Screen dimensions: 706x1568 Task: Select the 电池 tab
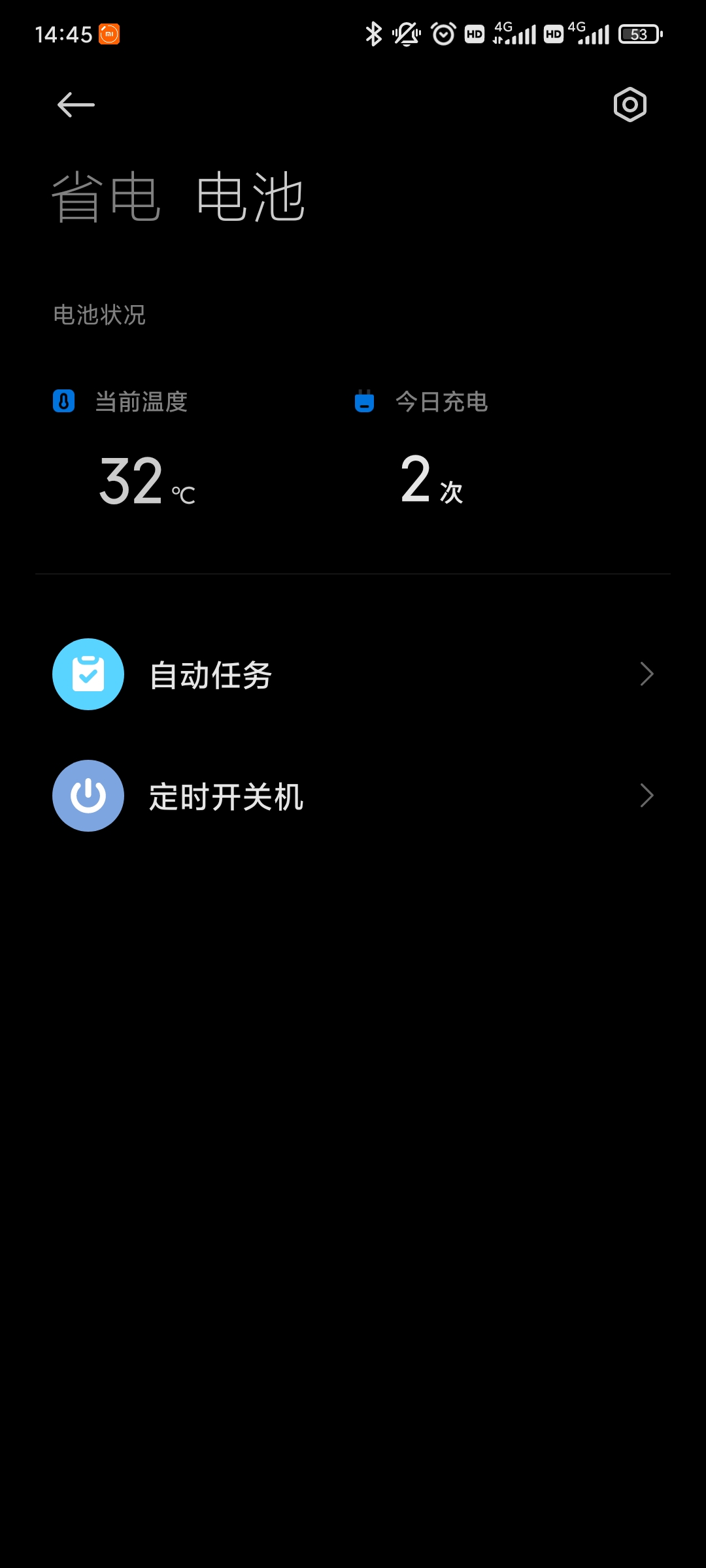click(251, 197)
